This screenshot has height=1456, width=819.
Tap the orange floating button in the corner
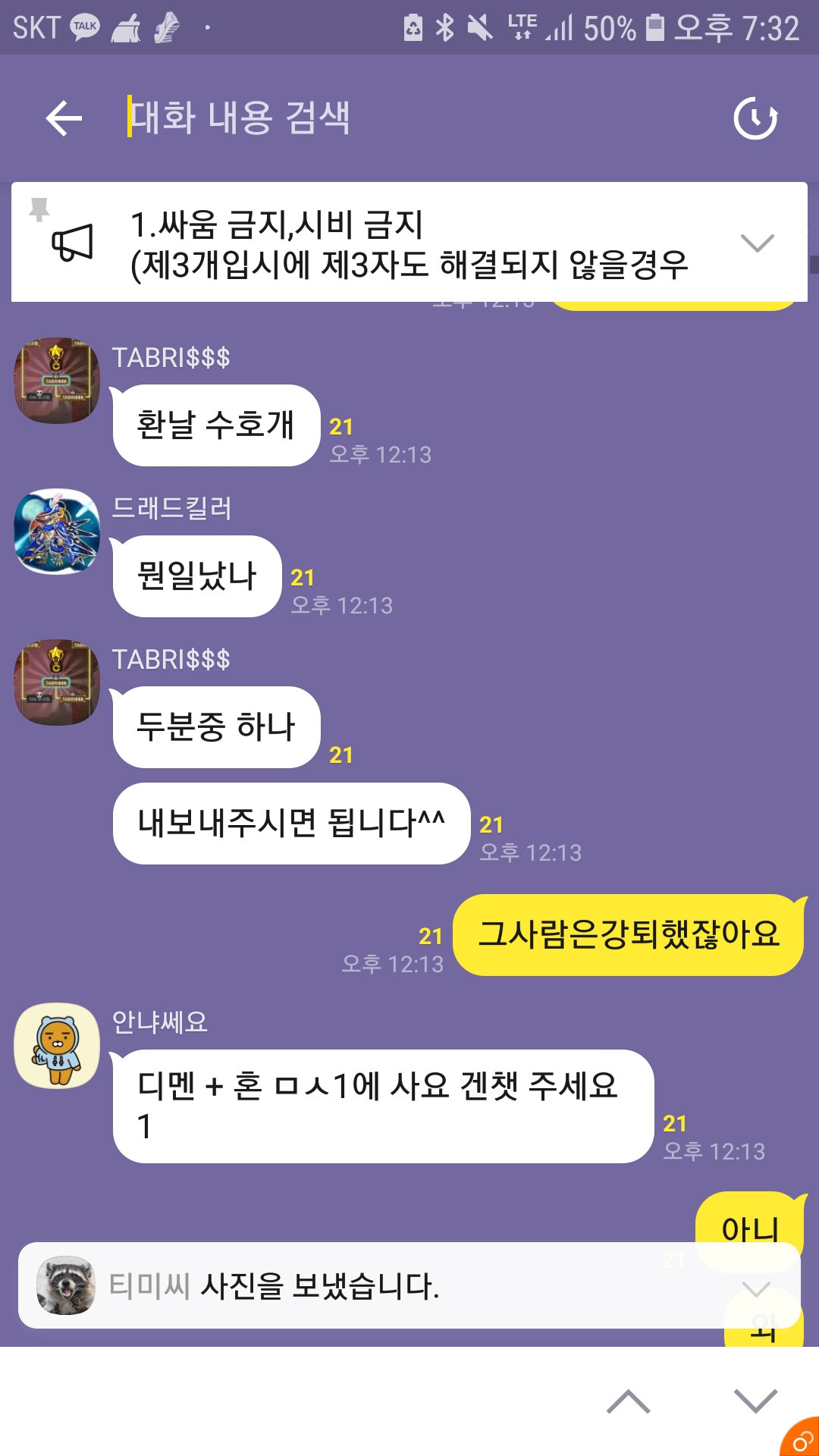[x=802, y=1439]
